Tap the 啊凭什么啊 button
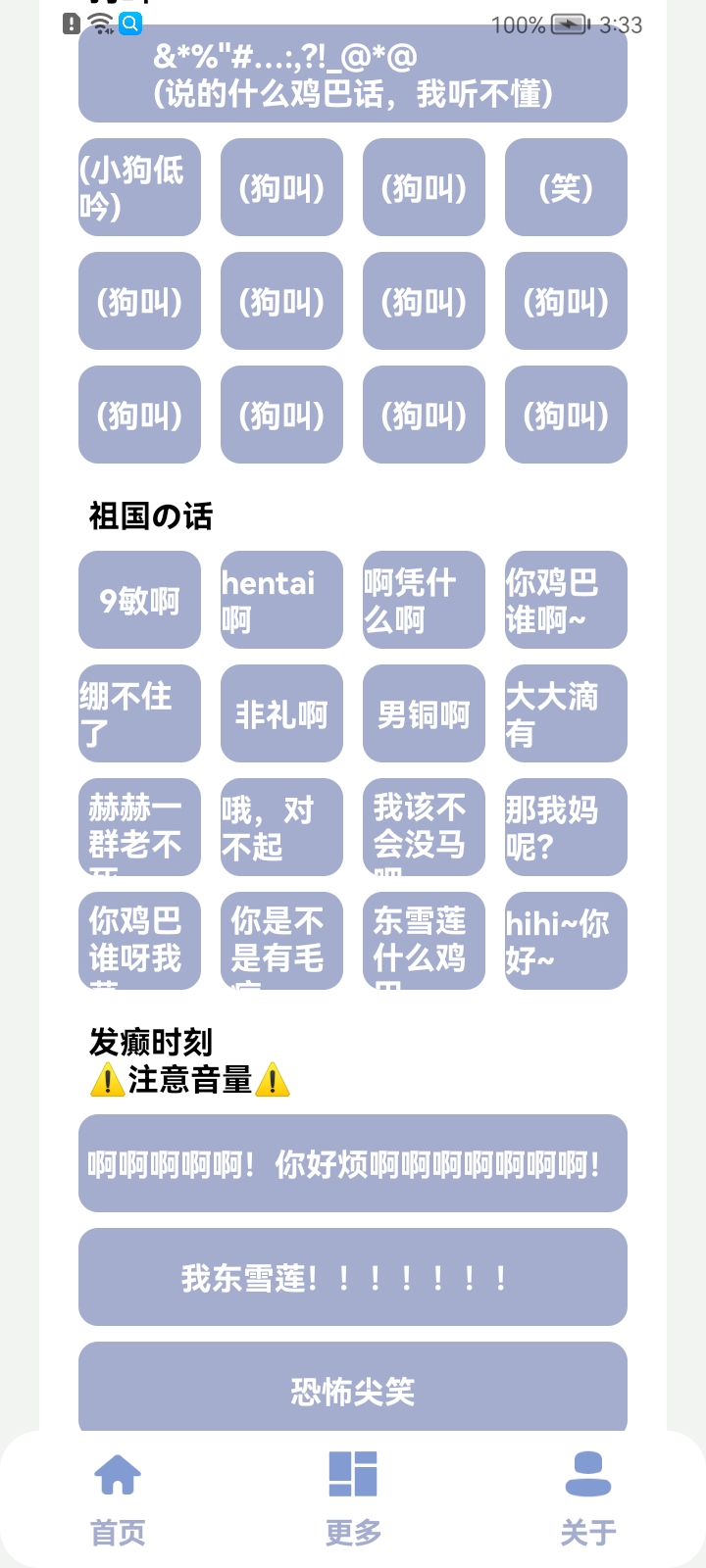706x1568 pixels. 424,600
